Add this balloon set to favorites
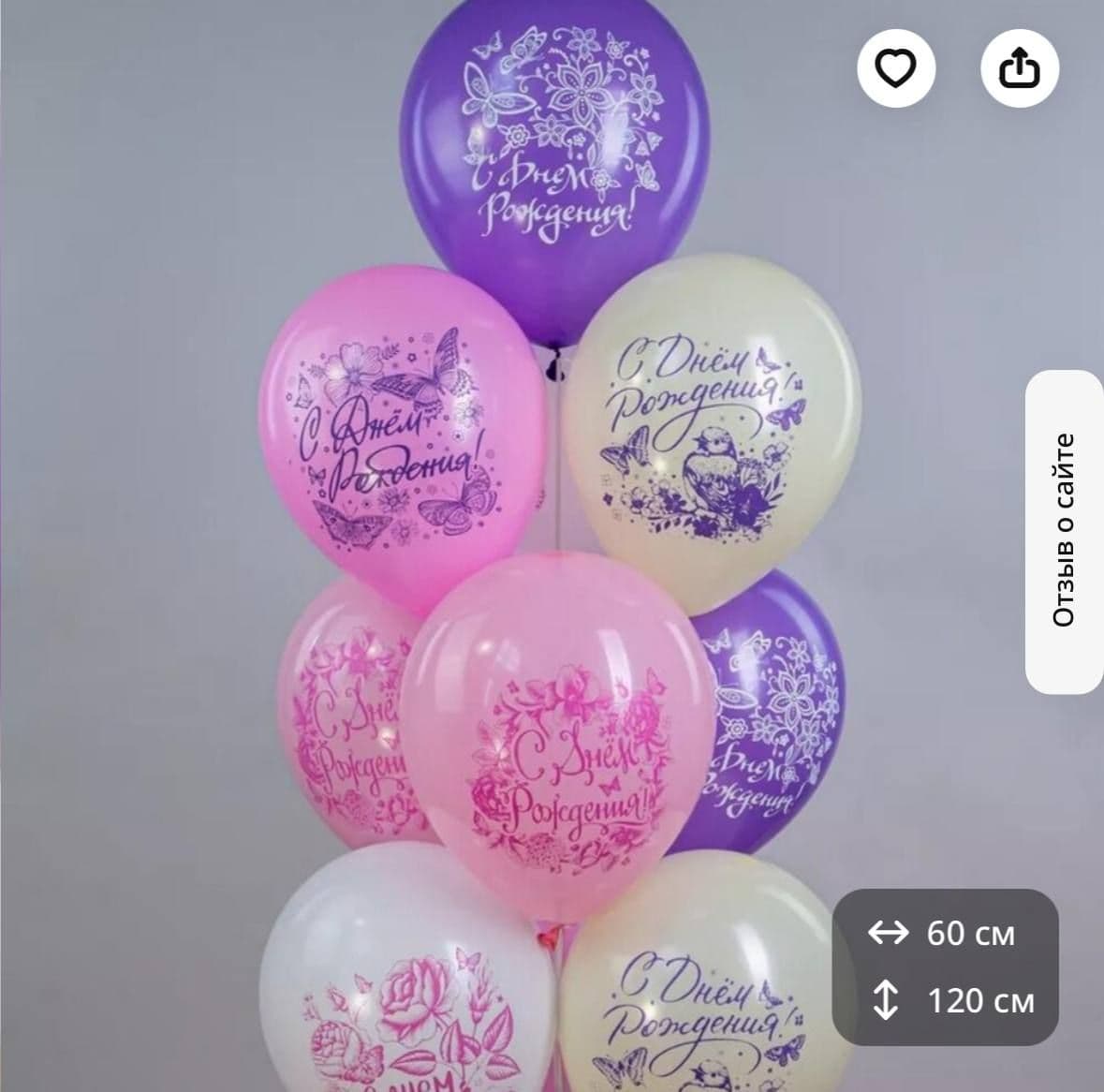Viewport: 1104px width, 1092px height. click(x=896, y=67)
